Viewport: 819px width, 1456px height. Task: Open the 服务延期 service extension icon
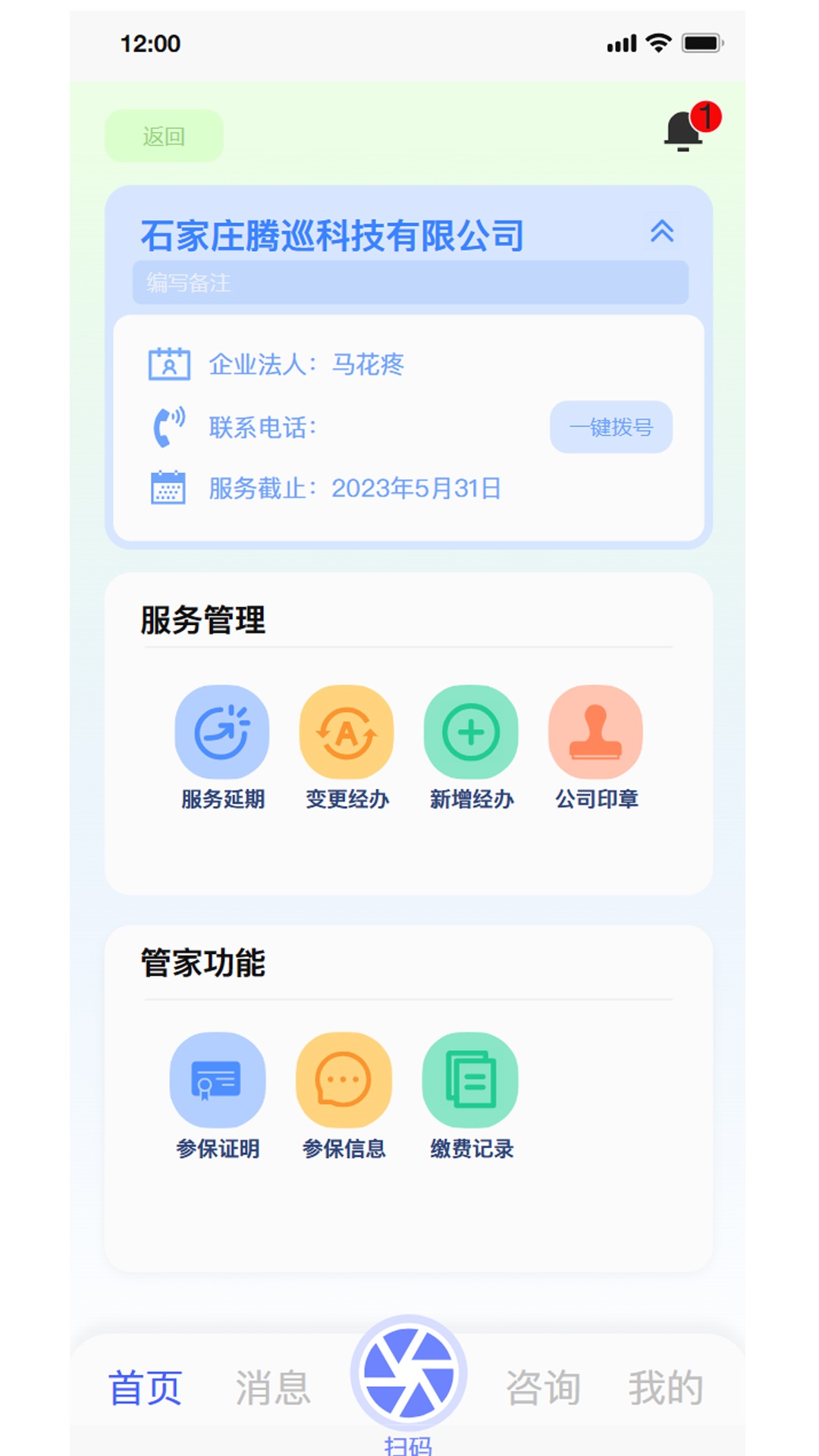point(222,732)
